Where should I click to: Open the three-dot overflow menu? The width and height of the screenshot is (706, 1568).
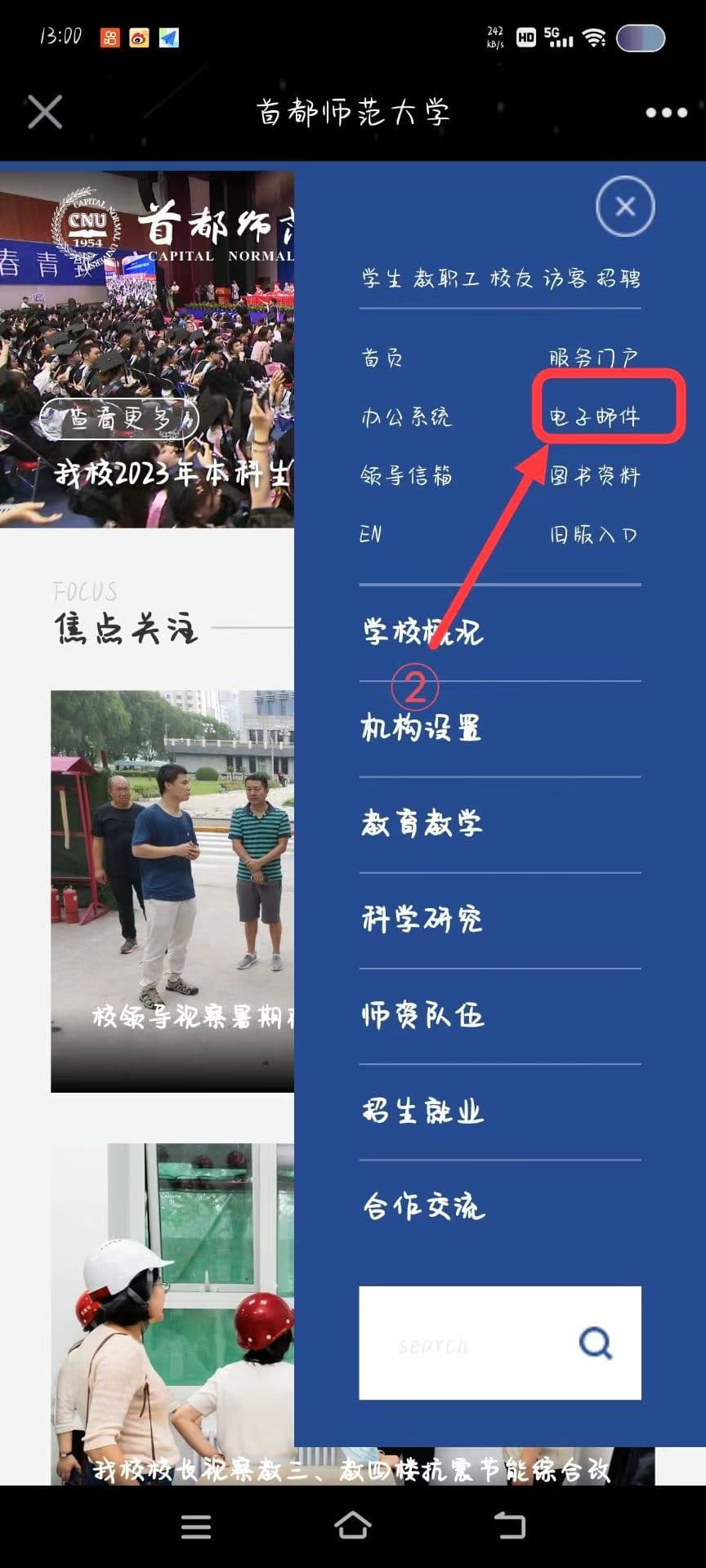tap(666, 113)
